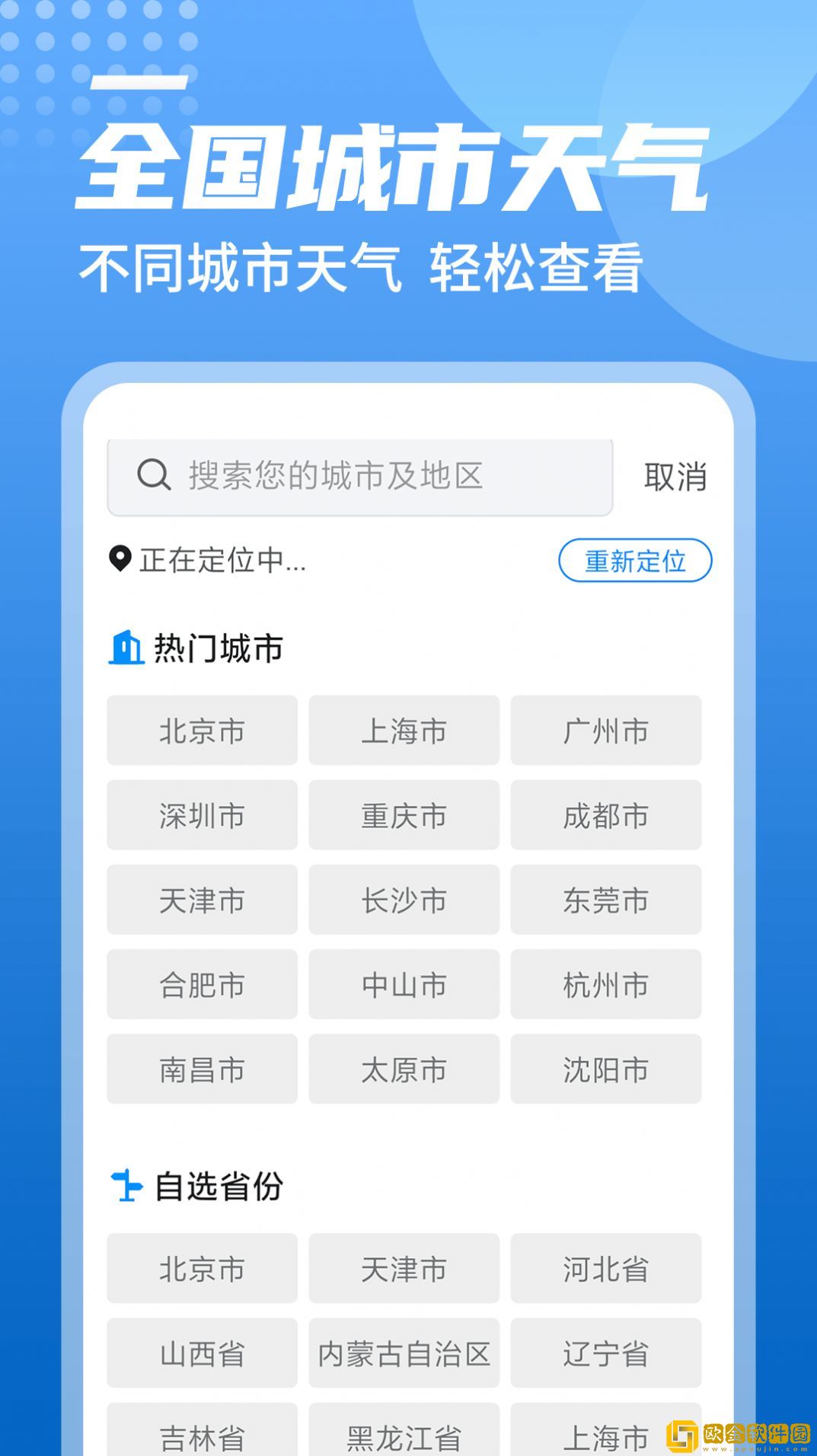Image resolution: width=817 pixels, height=1456 pixels.
Task: Choose 广州市 in the hot city list
Action: [x=605, y=731]
